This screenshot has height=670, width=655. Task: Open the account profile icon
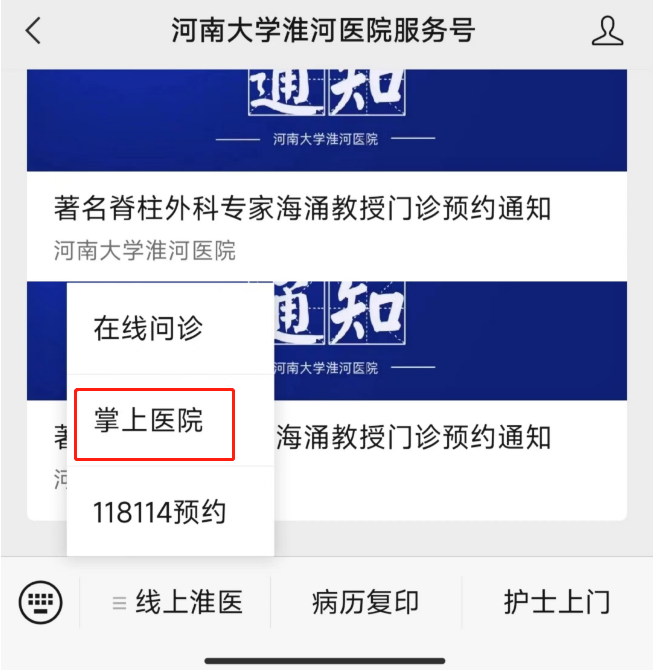coord(607,31)
